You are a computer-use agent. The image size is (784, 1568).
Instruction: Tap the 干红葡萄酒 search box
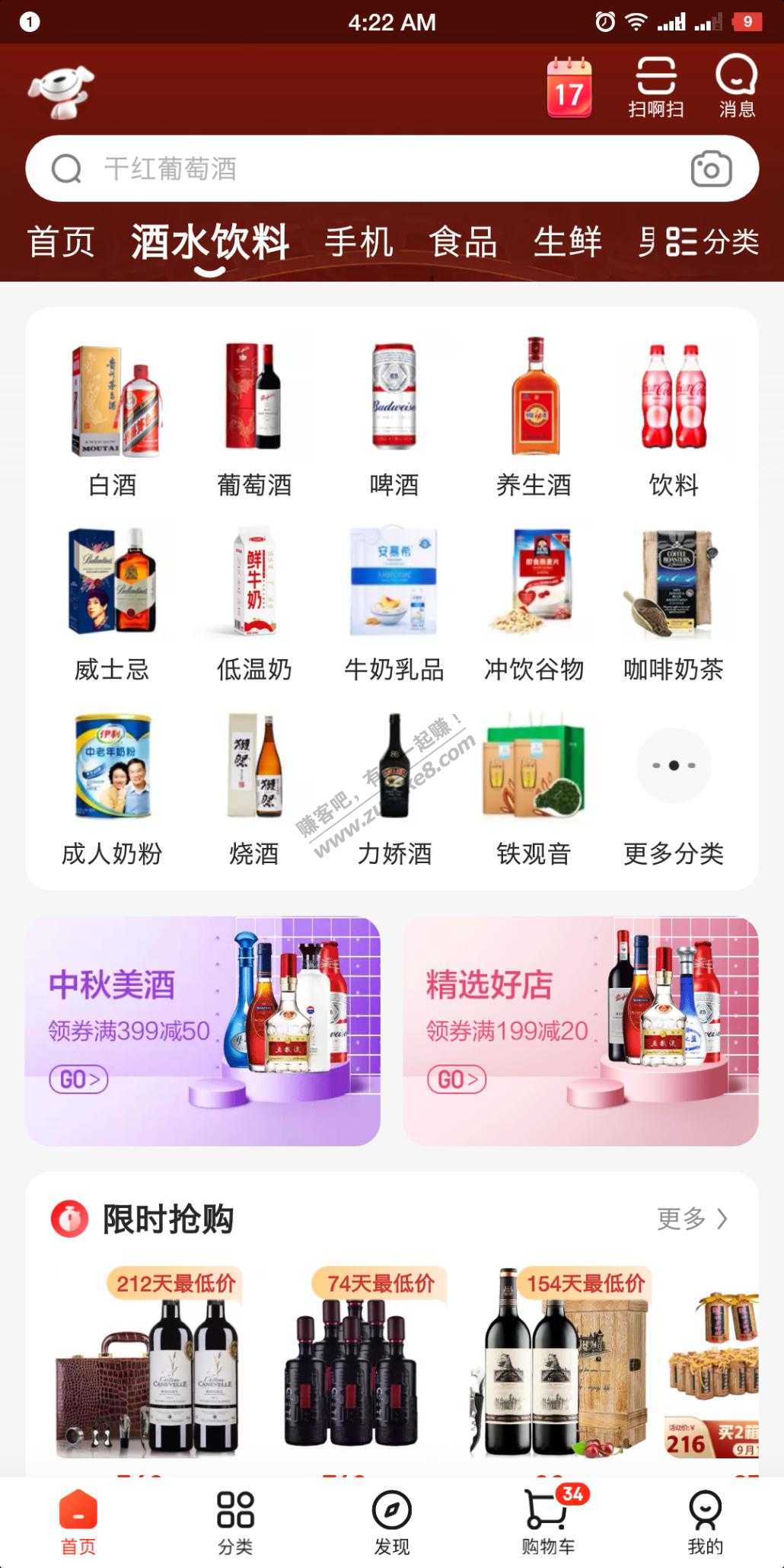pyautogui.click(x=365, y=168)
